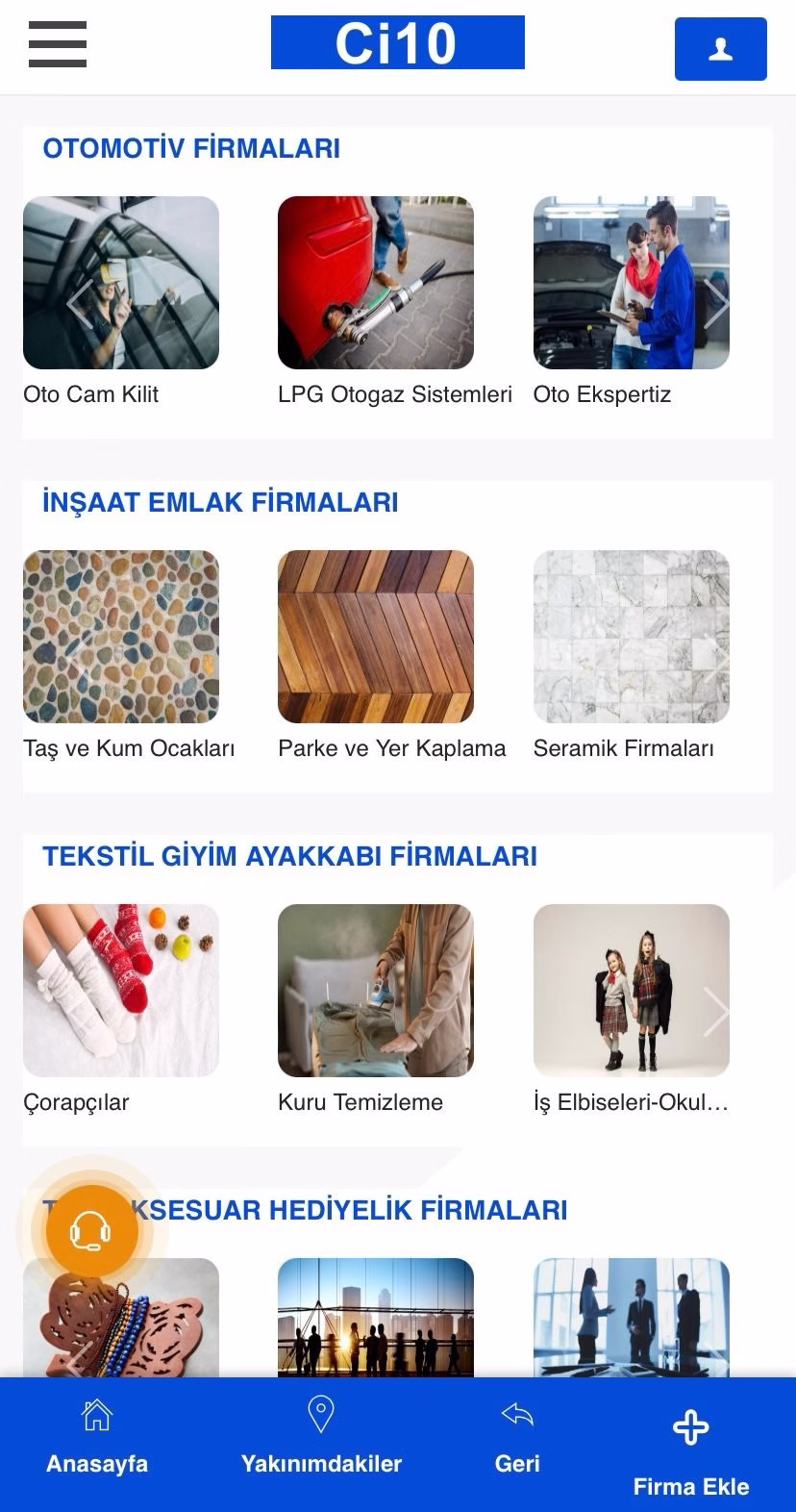
Task: Show previous items in Otomotiv Firmaları carousel
Action: [80, 304]
